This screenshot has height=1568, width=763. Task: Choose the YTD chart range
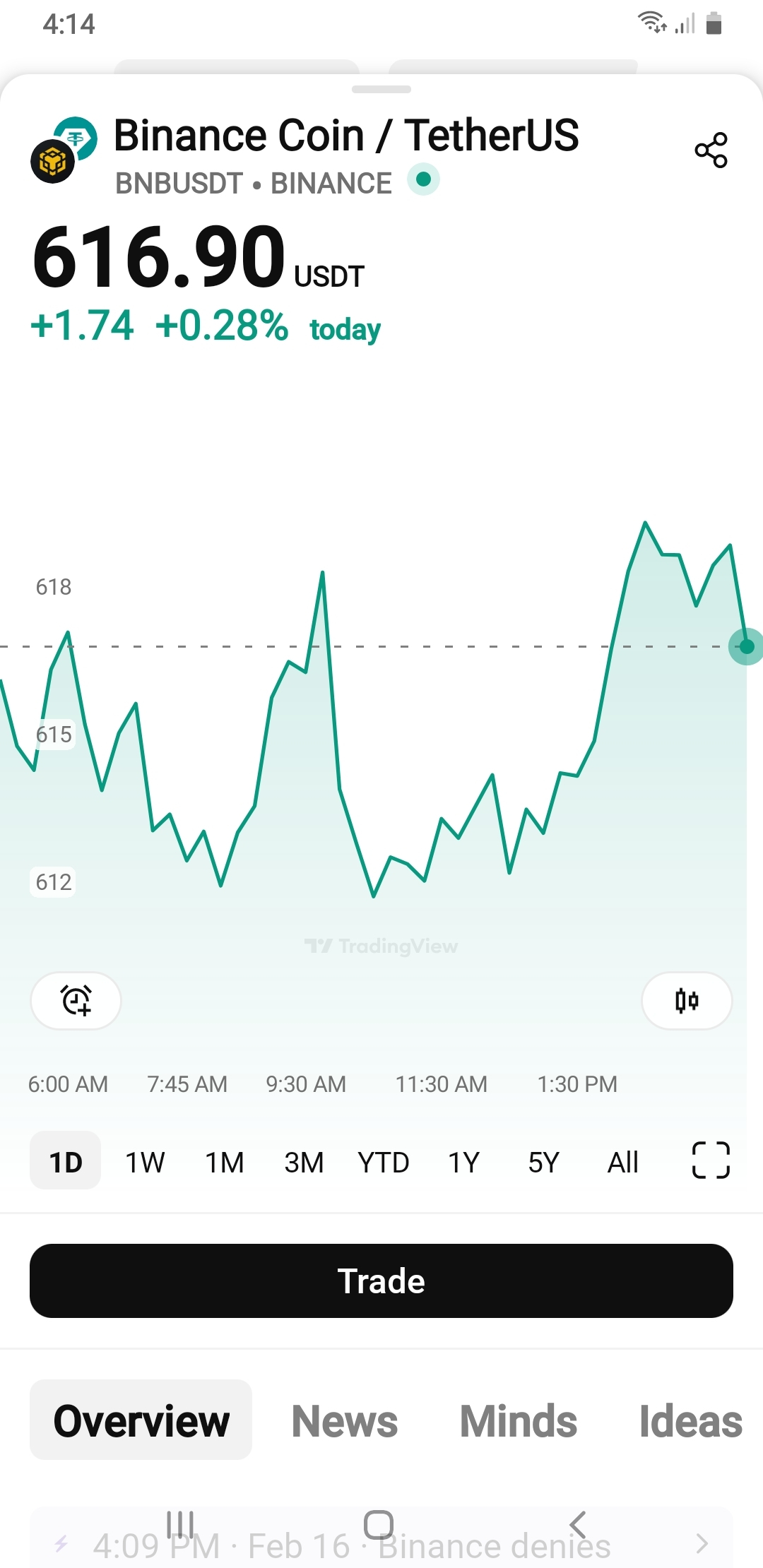click(384, 1162)
